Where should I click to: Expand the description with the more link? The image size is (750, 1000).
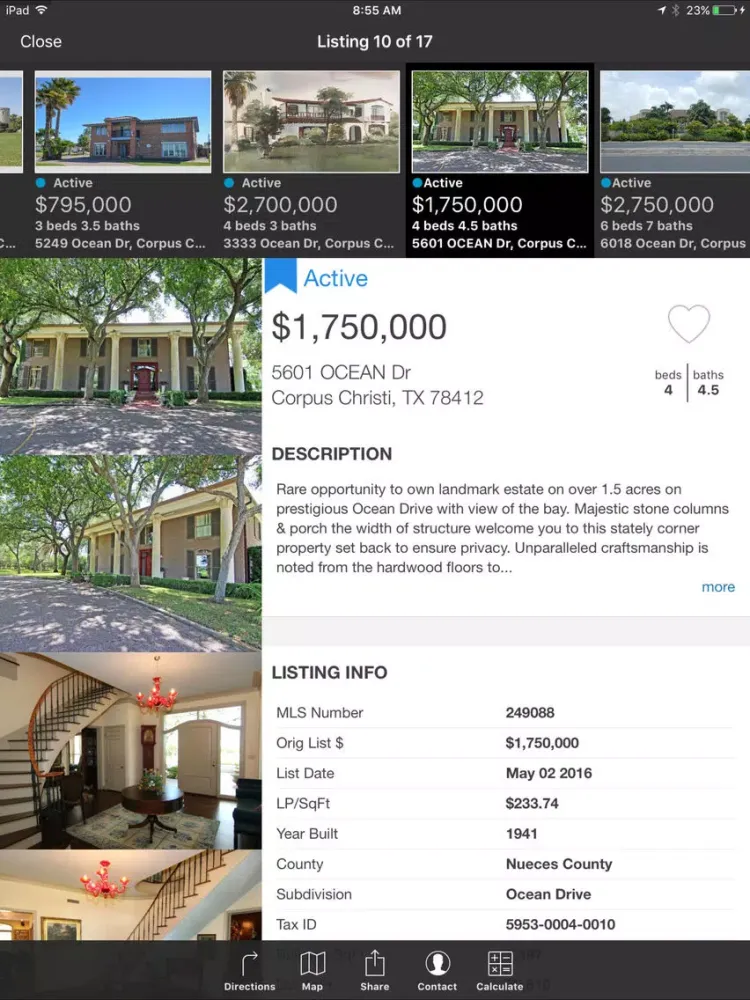coord(718,587)
